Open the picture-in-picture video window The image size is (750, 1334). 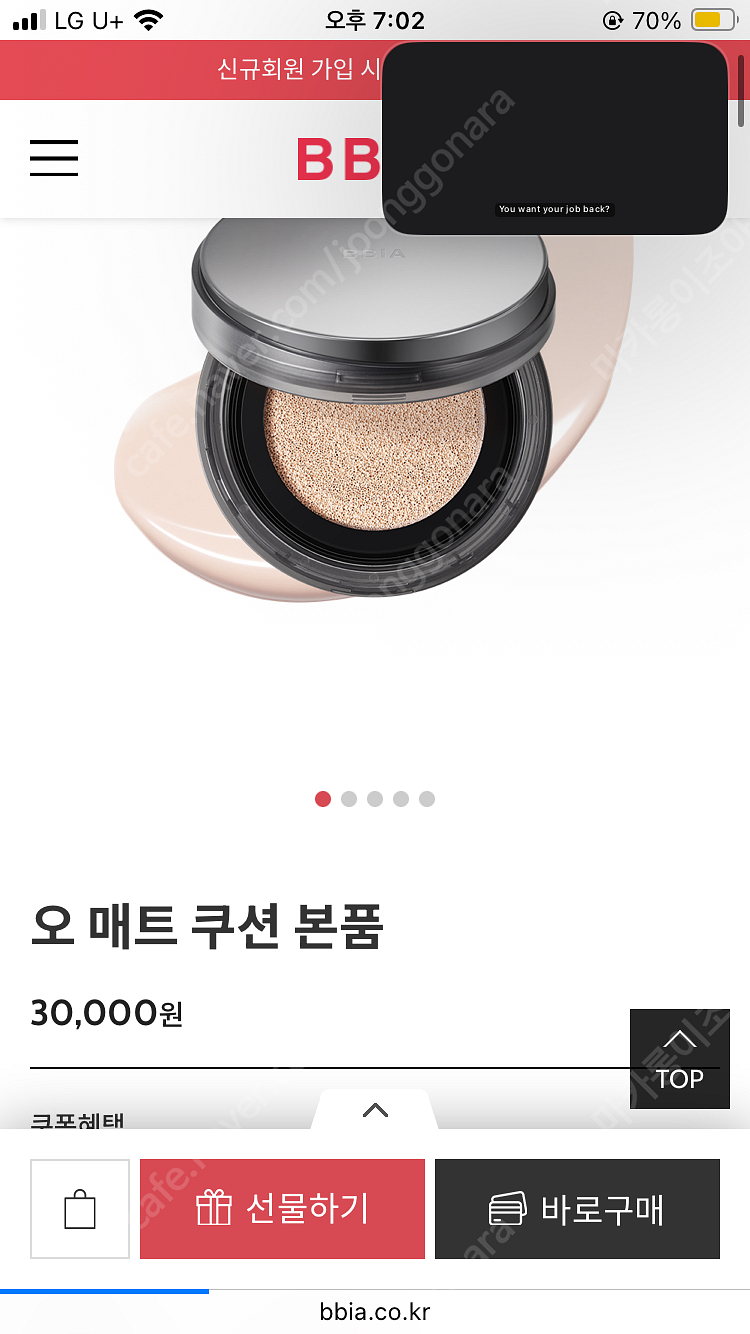555,138
